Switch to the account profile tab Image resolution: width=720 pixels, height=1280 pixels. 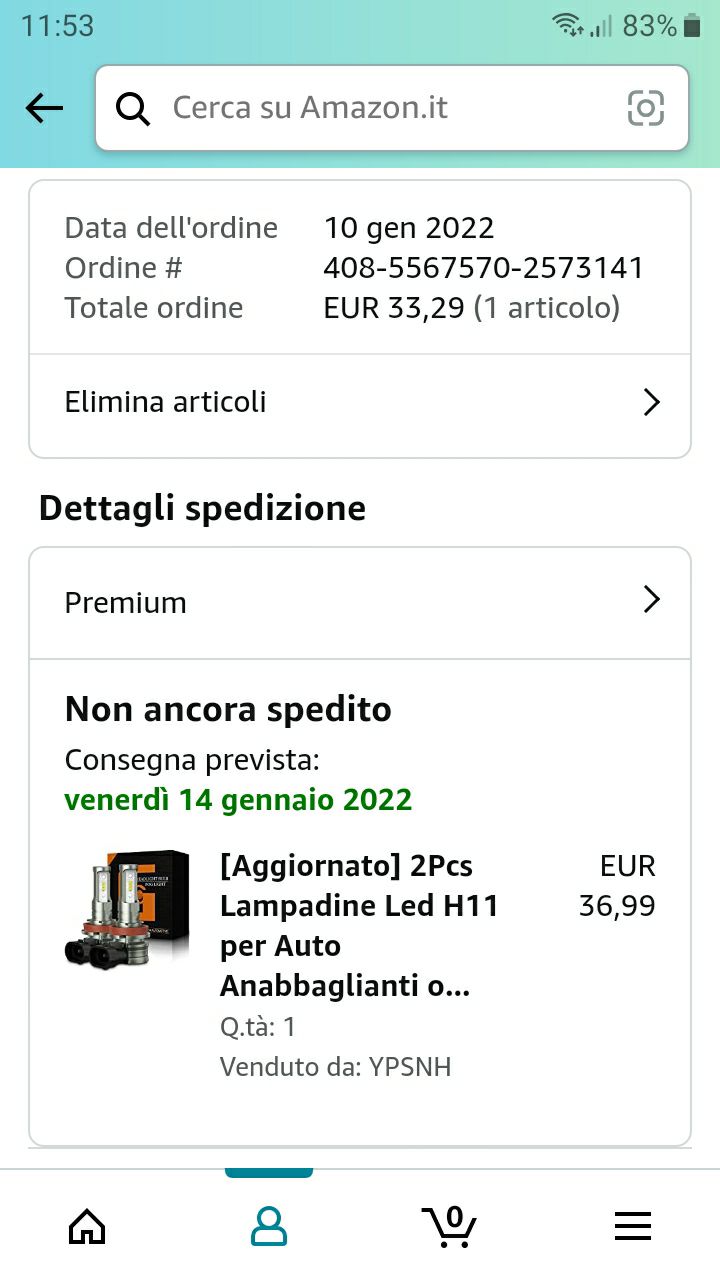pyautogui.click(x=268, y=1224)
